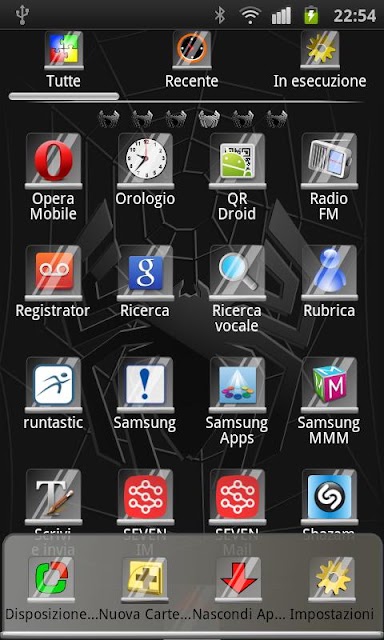Launch Opera Mobile
The width and height of the screenshot is (384, 640).
click(53, 176)
